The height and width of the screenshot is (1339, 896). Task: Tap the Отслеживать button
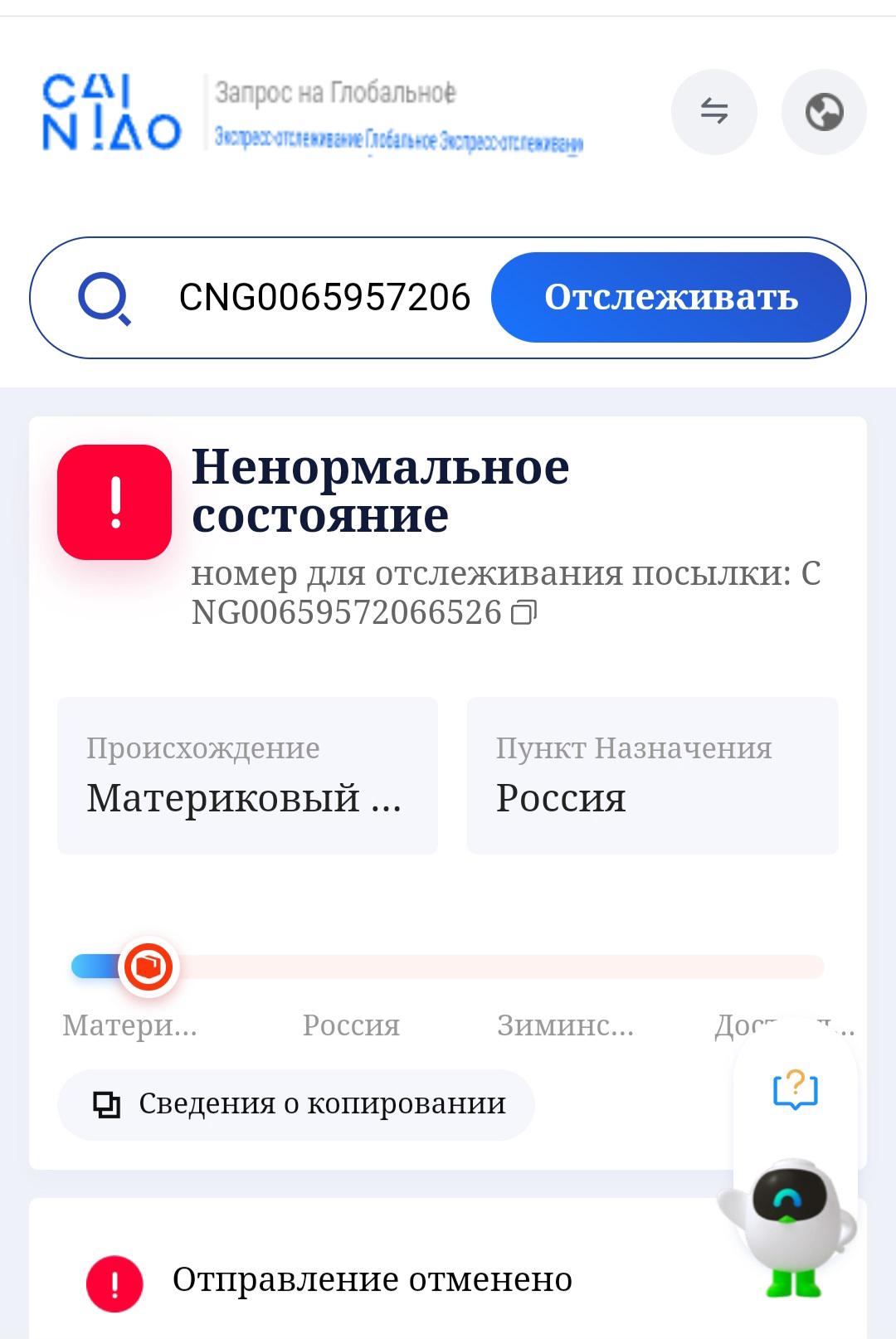[670, 298]
